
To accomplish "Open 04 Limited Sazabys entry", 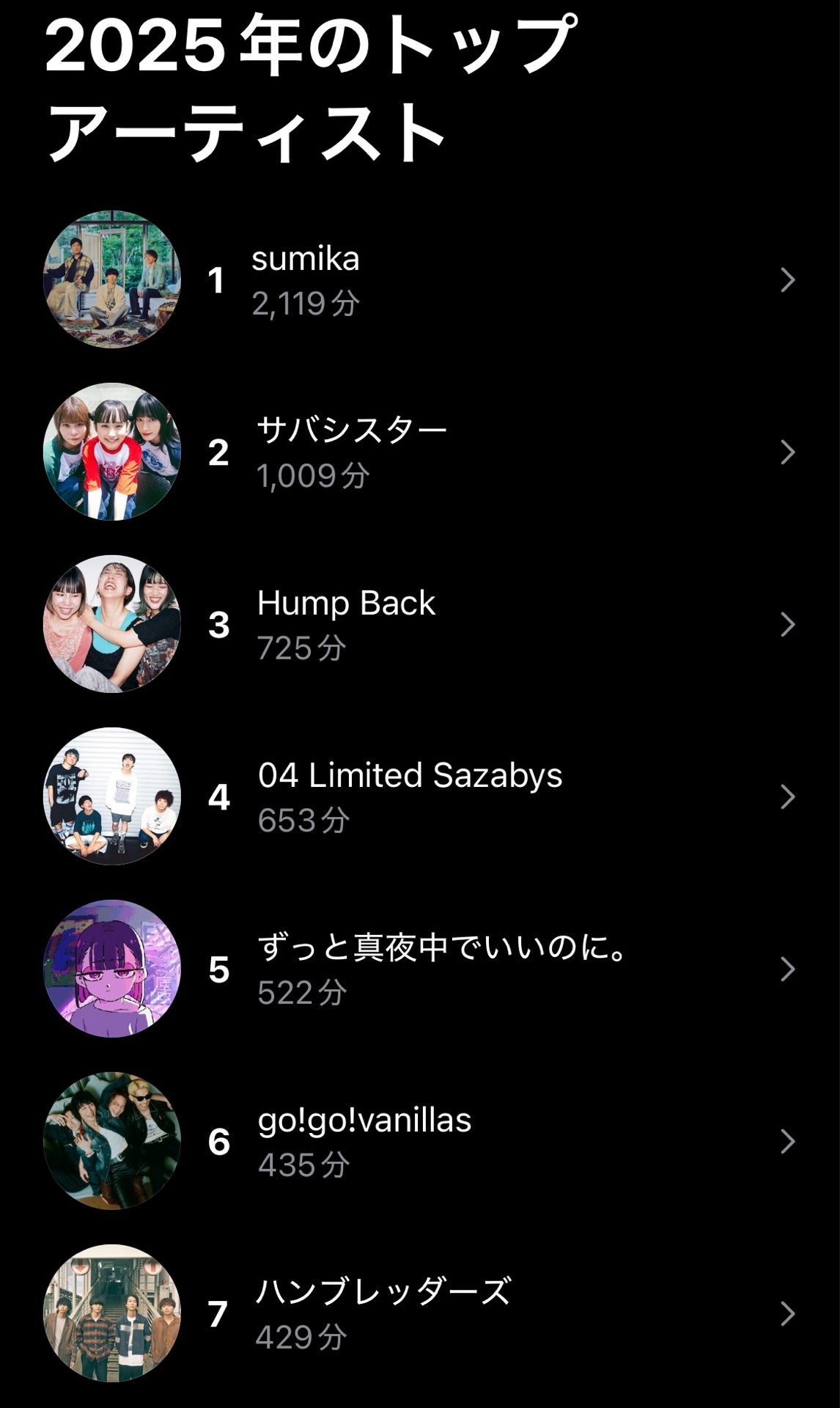I will point(419,796).
